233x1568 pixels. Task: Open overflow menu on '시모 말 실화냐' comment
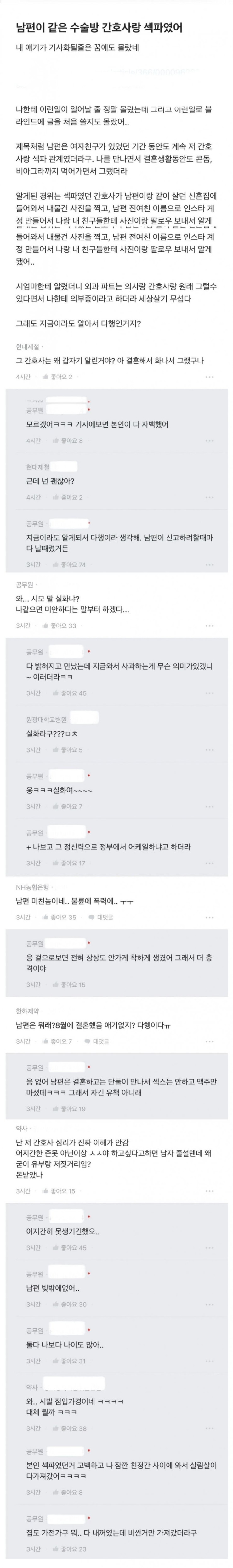(210, 625)
